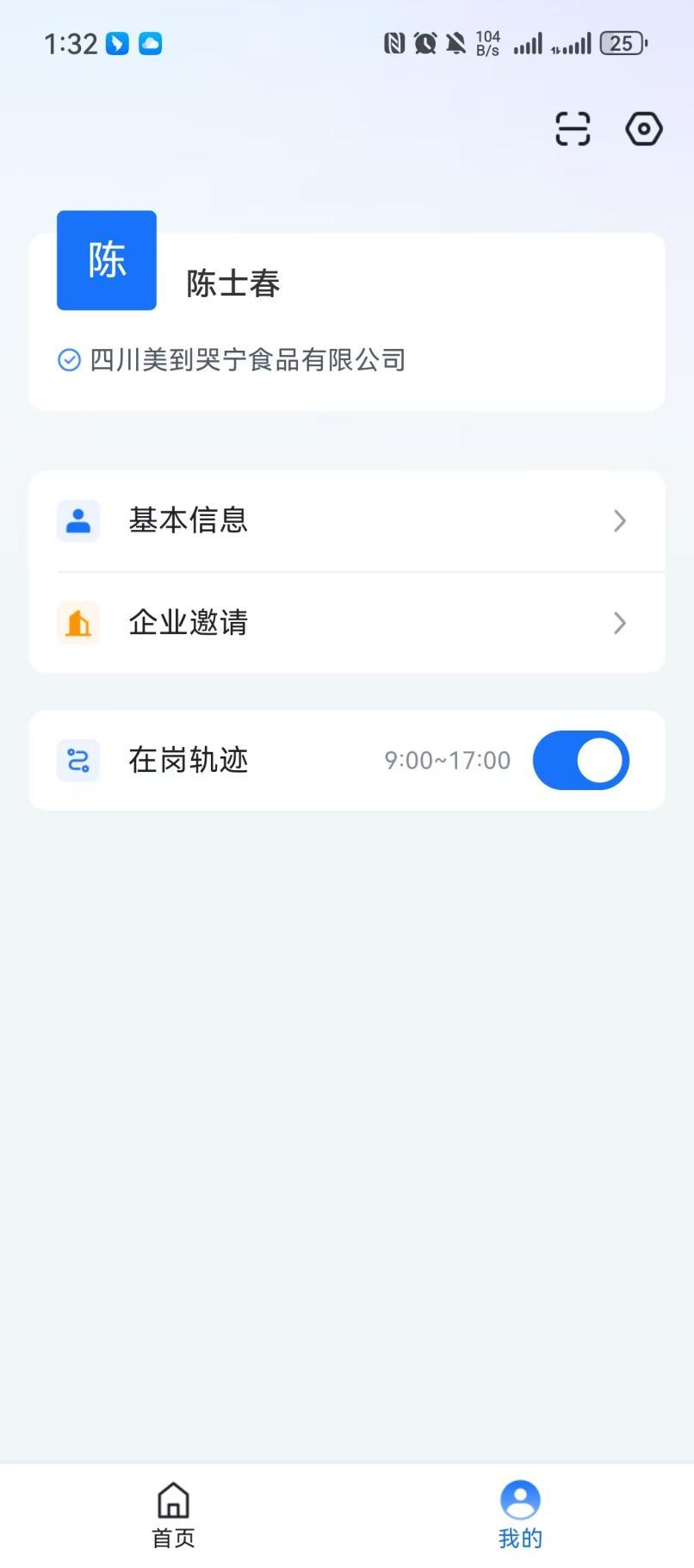Tap the 陈 avatar square
This screenshot has width=694, height=1568.
[106, 259]
